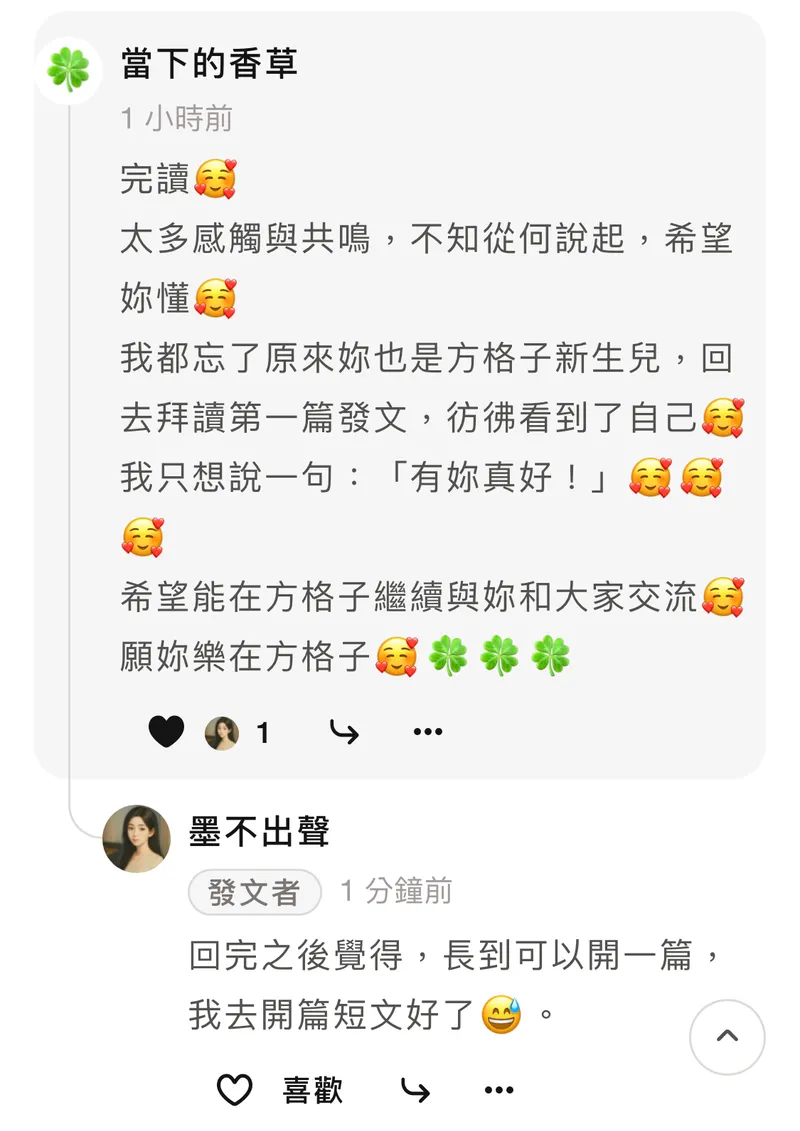Reply to 墨不出聲's reply
This screenshot has height=1131, width=800.
click(415, 1090)
